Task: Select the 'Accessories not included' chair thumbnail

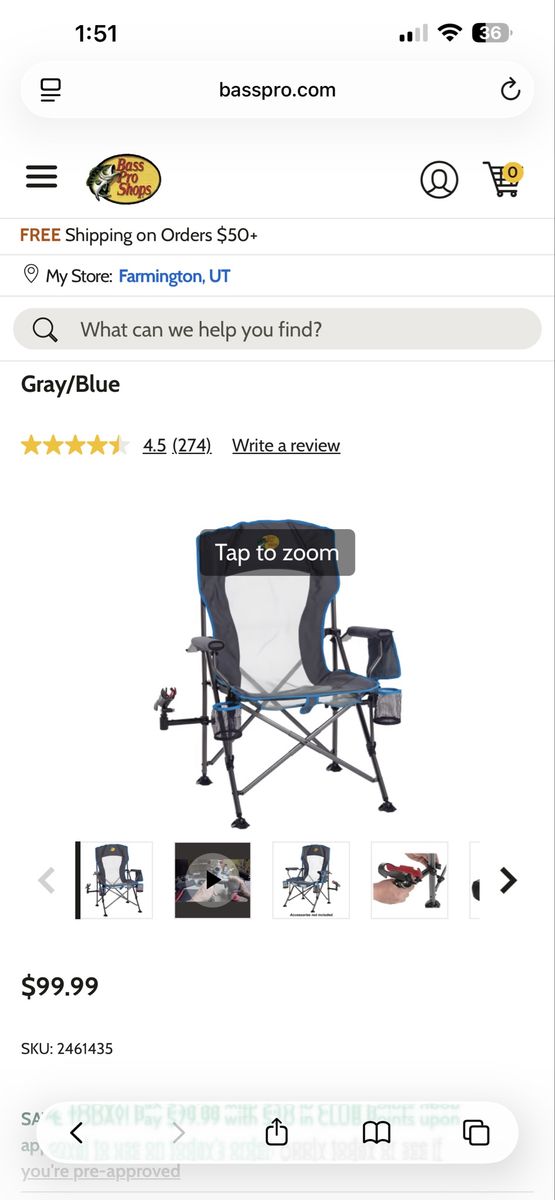Action: 311,880
